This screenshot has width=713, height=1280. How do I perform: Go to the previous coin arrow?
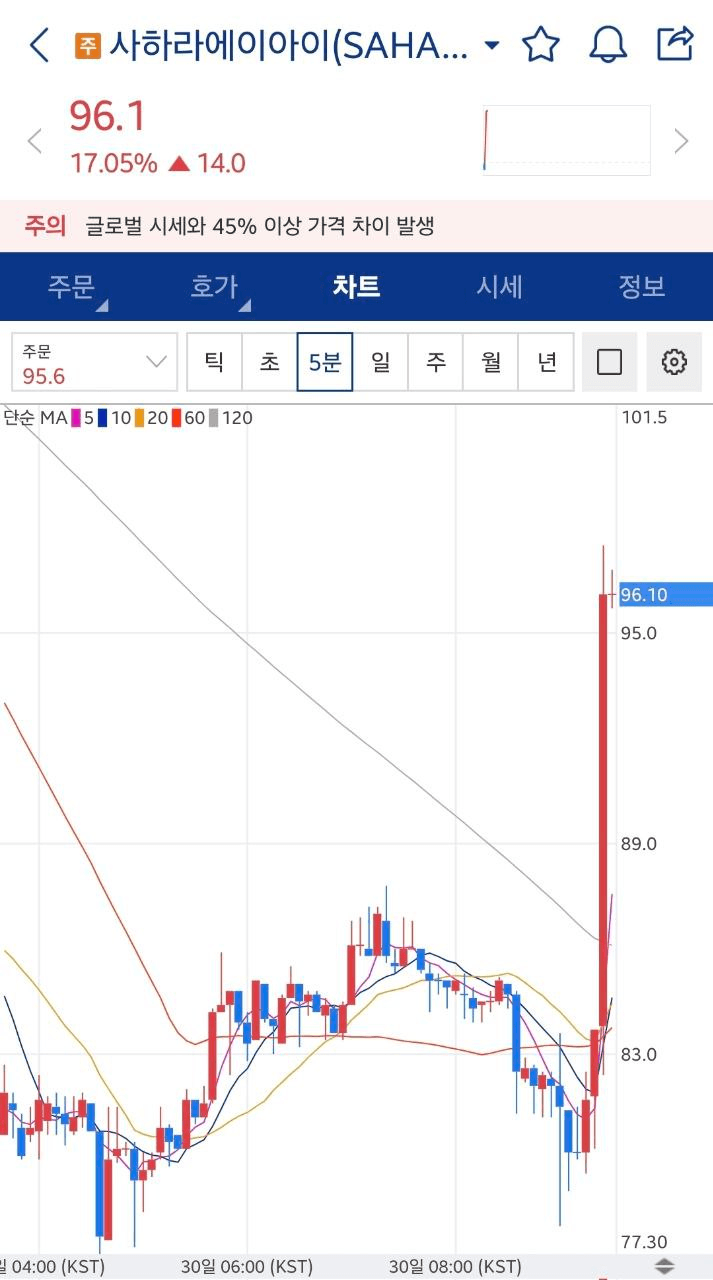[x=35, y=141]
